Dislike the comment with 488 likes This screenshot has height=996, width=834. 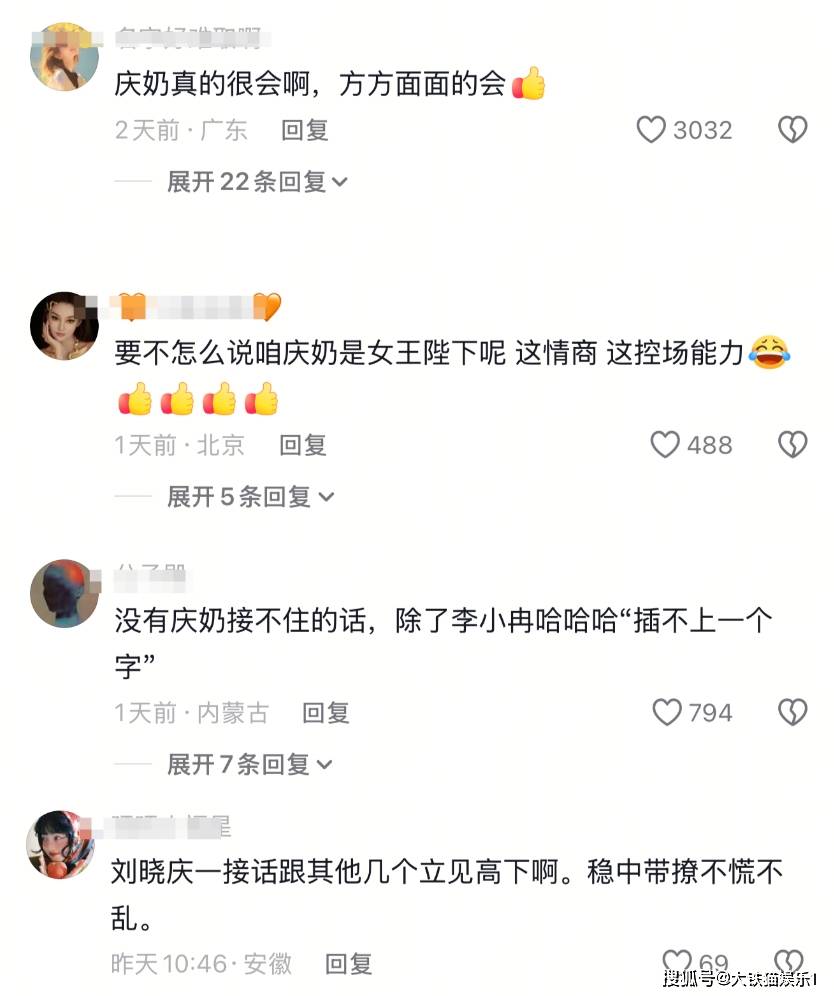coord(792,445)
